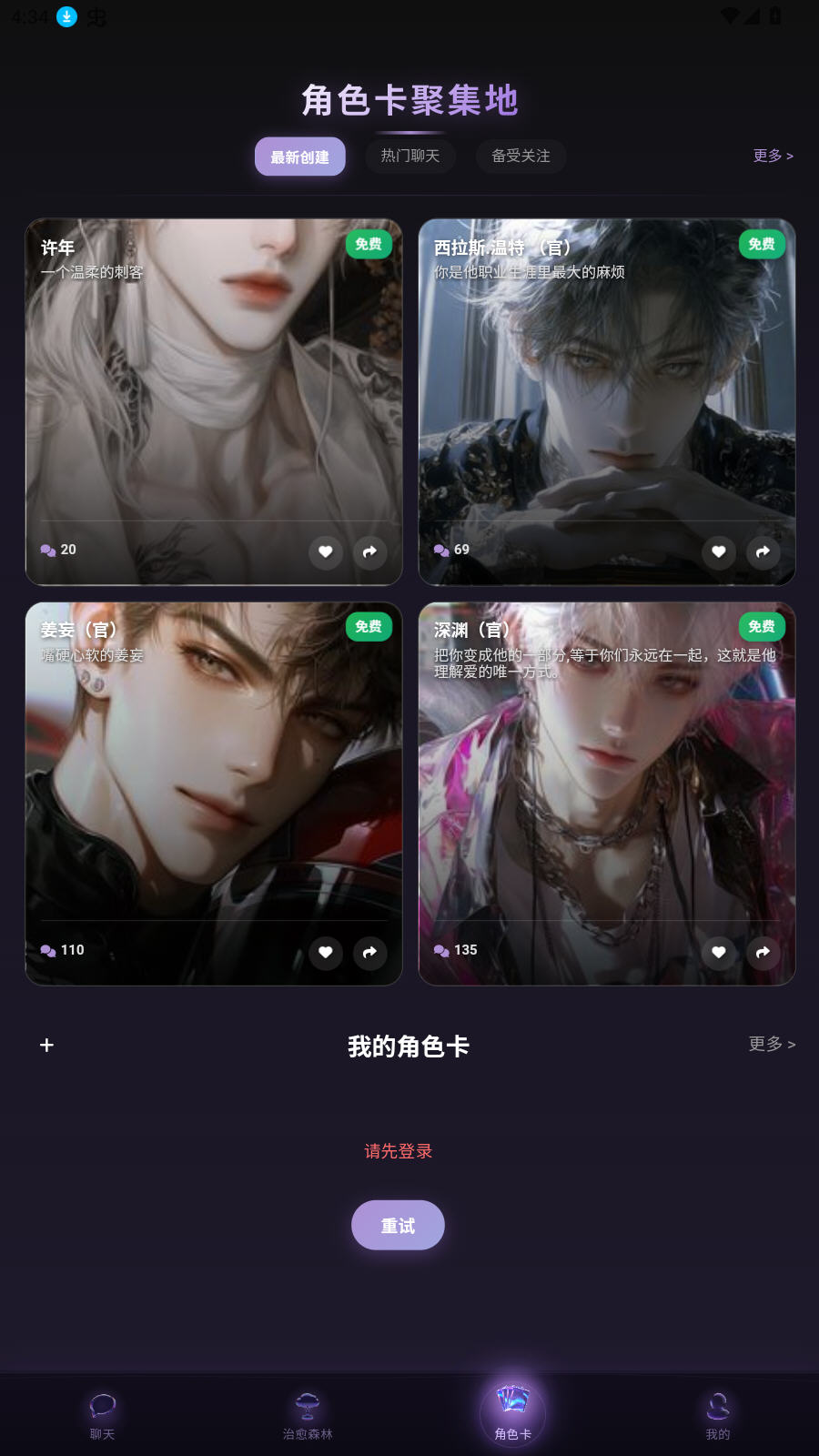819x1456 pixels.
Task: Open the 深渊 character card
Action: 607,783
